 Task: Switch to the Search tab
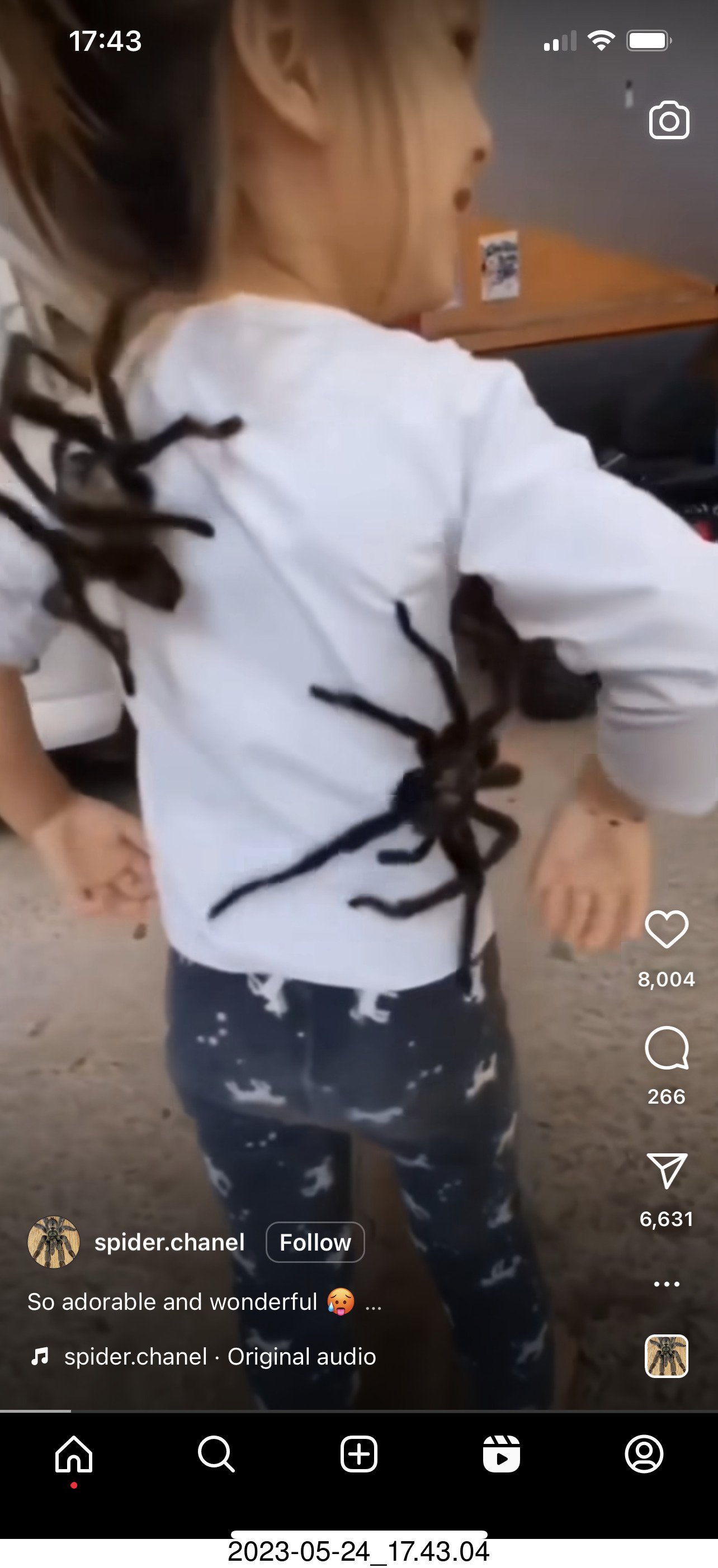tap(216, 1454)
